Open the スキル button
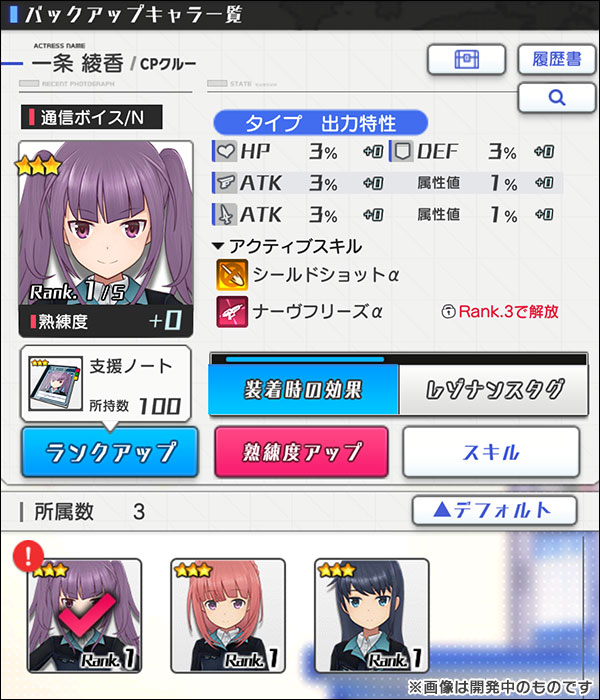The height and width of the screenshot is (700, 600). [x=490, y=452]
